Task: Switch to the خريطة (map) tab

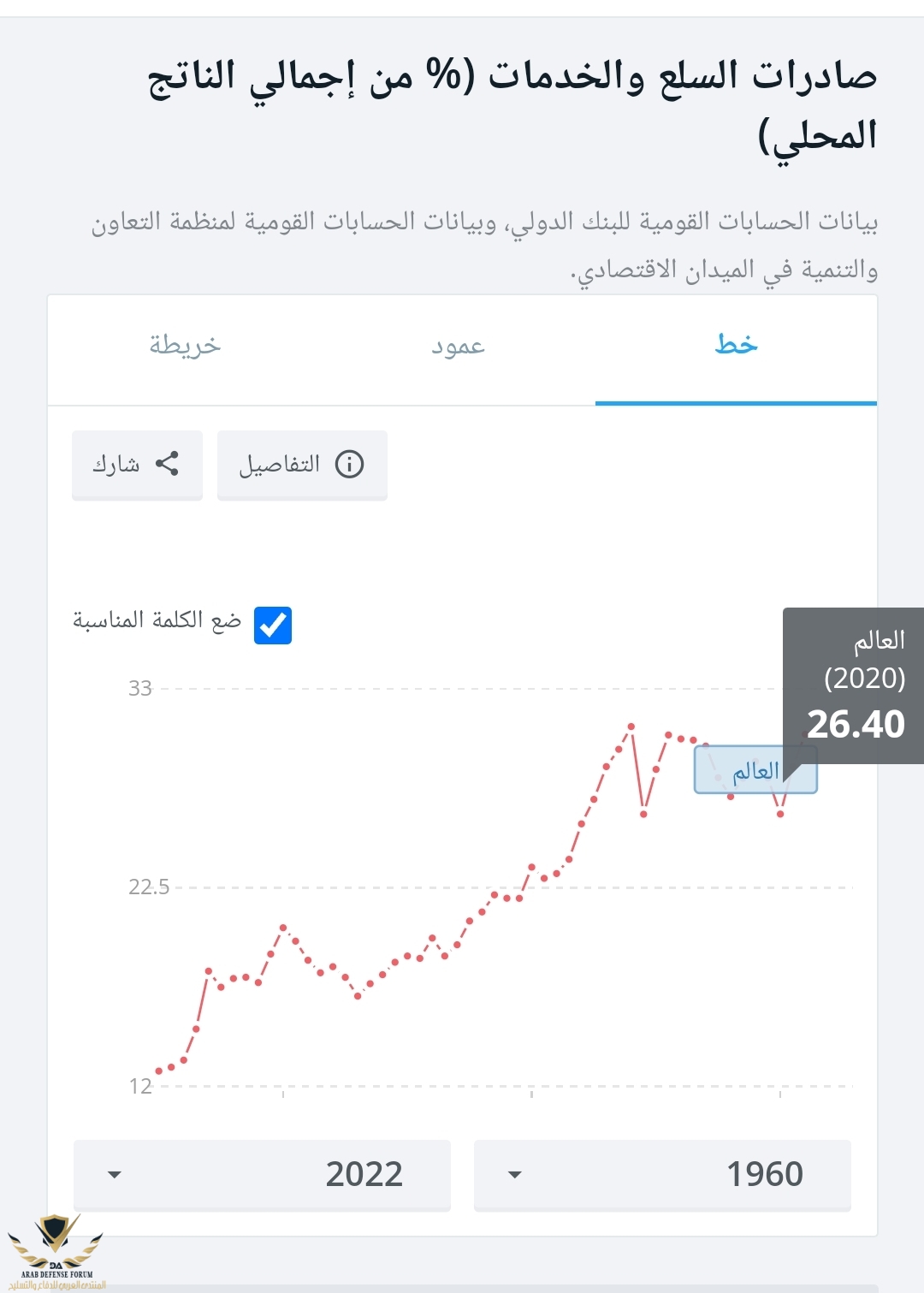Action: pyautogui.click(x=185, y=346)
